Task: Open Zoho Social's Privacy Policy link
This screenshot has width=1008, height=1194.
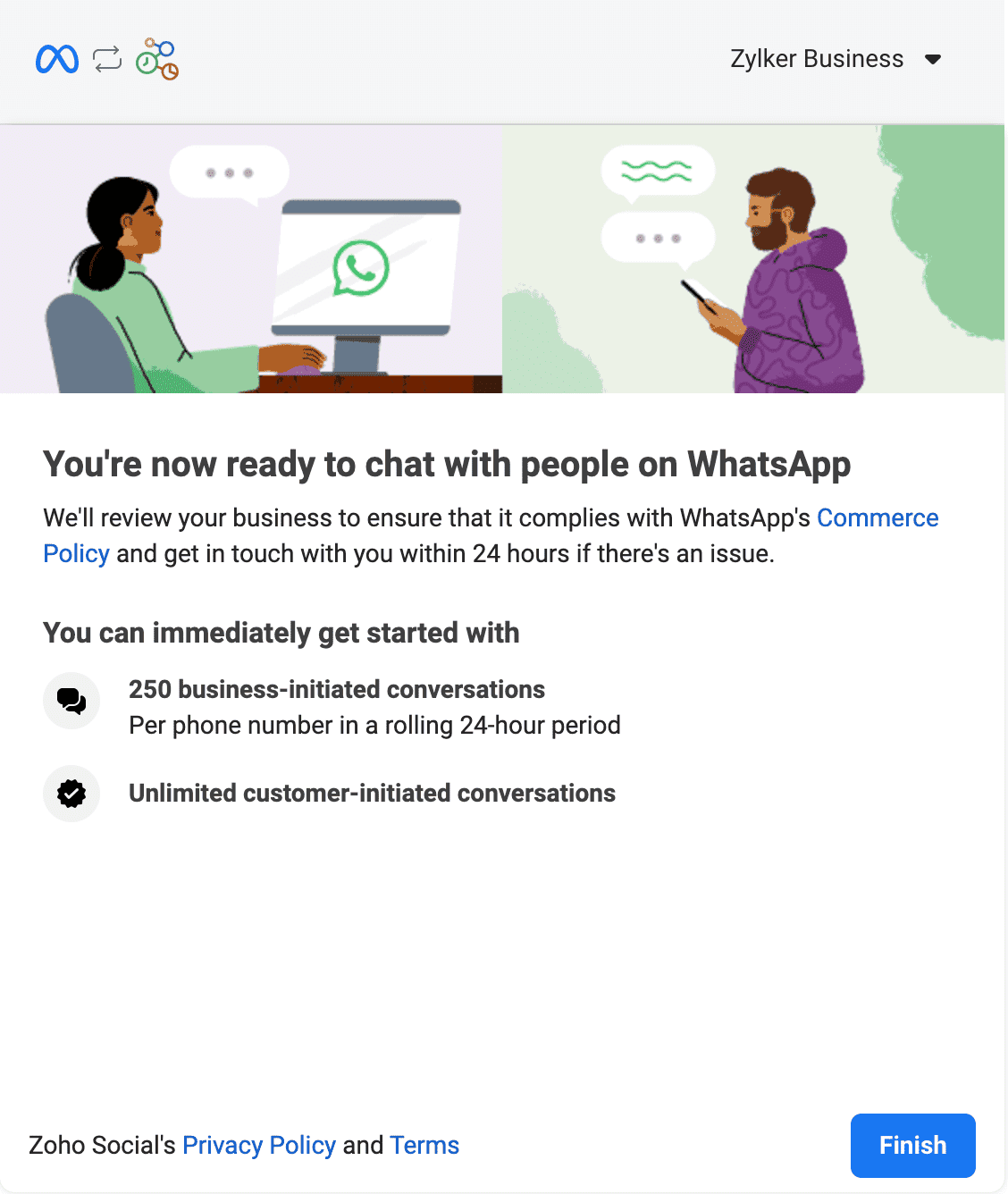Action: point(259,1146)
